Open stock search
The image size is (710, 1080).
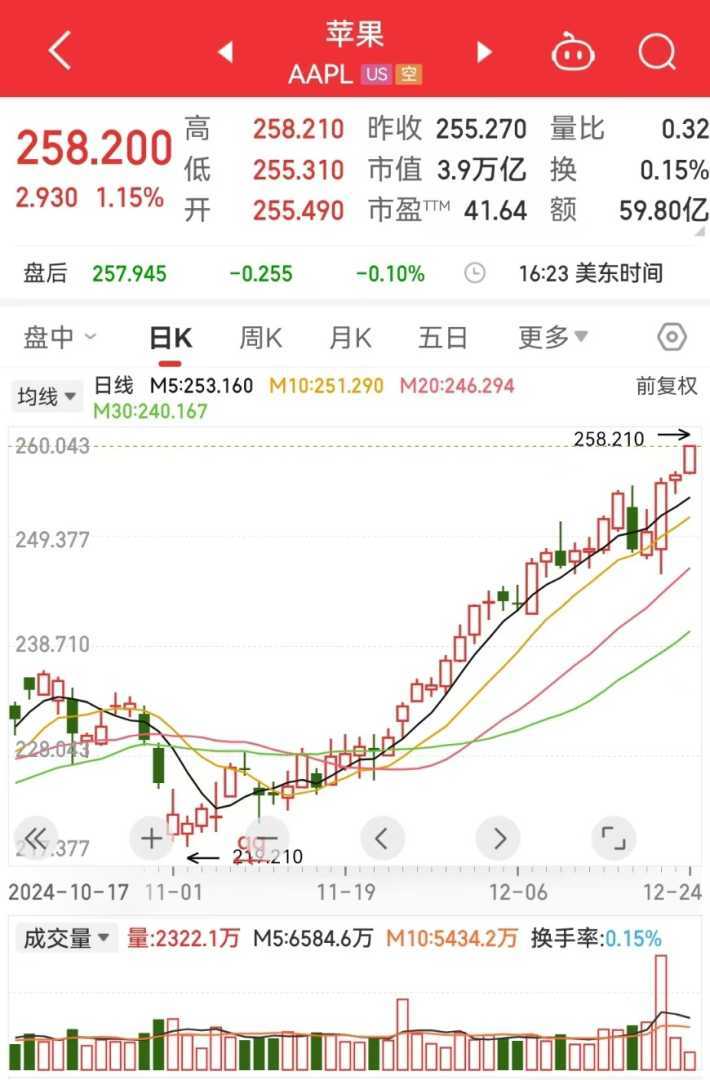click(x=657, y=51)
